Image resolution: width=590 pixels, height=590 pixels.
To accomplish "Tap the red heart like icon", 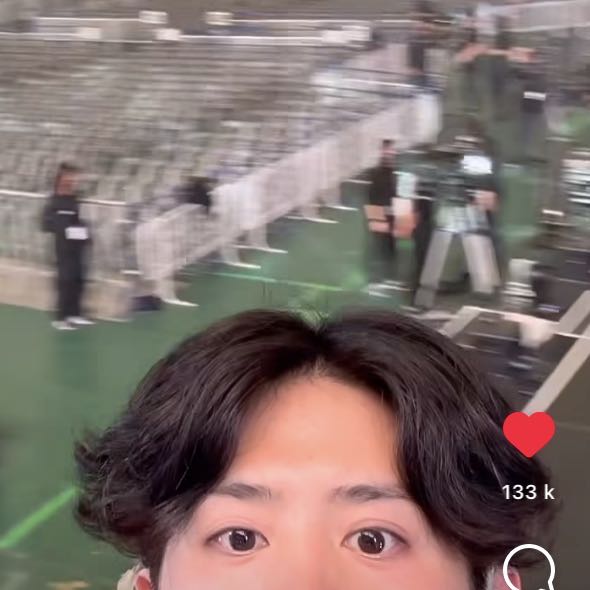I will point(529,434).
